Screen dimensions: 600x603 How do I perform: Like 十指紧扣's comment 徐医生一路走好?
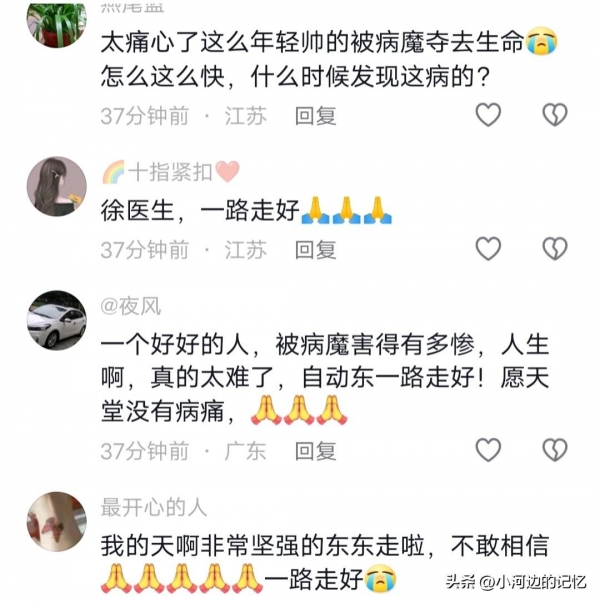coord(487,249)
